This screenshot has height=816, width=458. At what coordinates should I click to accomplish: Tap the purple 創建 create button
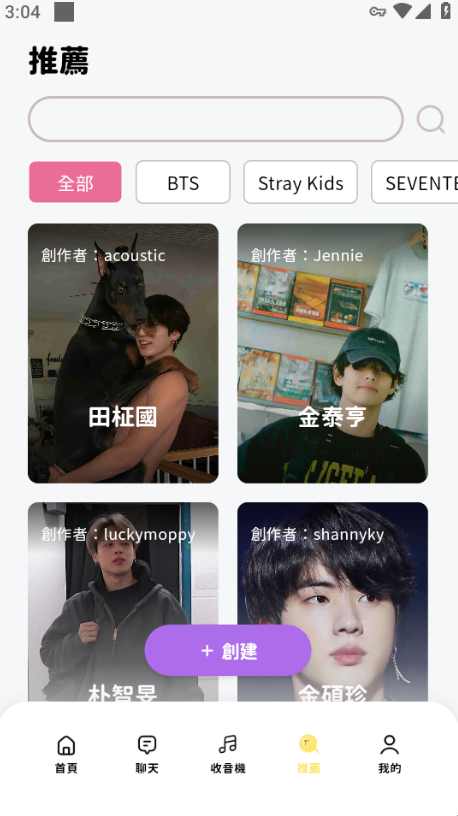228,651
